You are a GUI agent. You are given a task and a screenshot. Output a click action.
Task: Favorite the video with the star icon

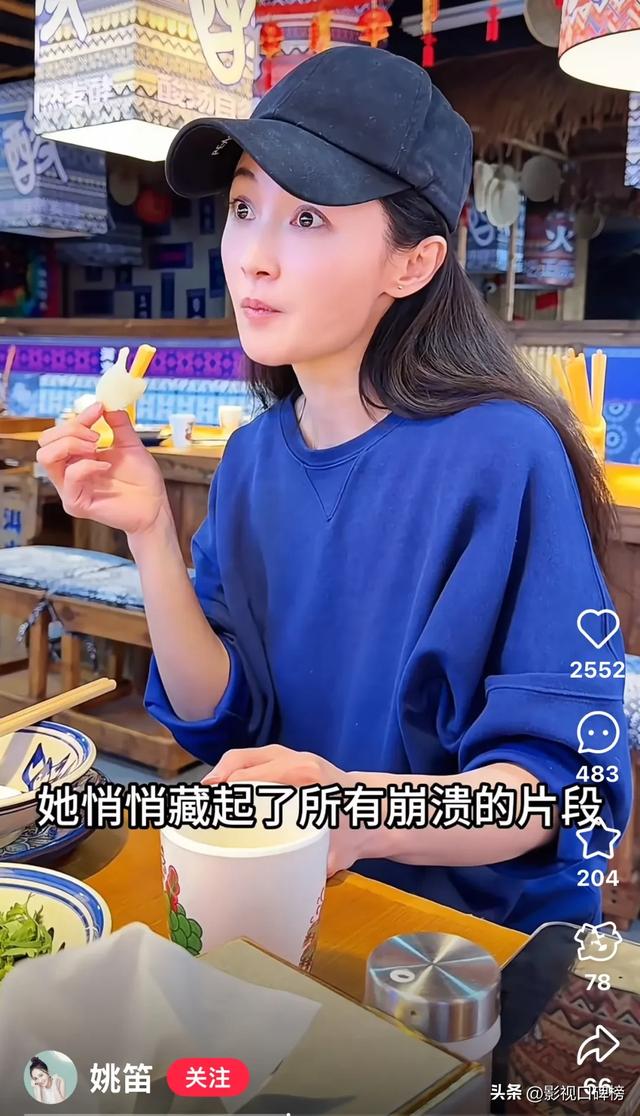tap(597, 837)
